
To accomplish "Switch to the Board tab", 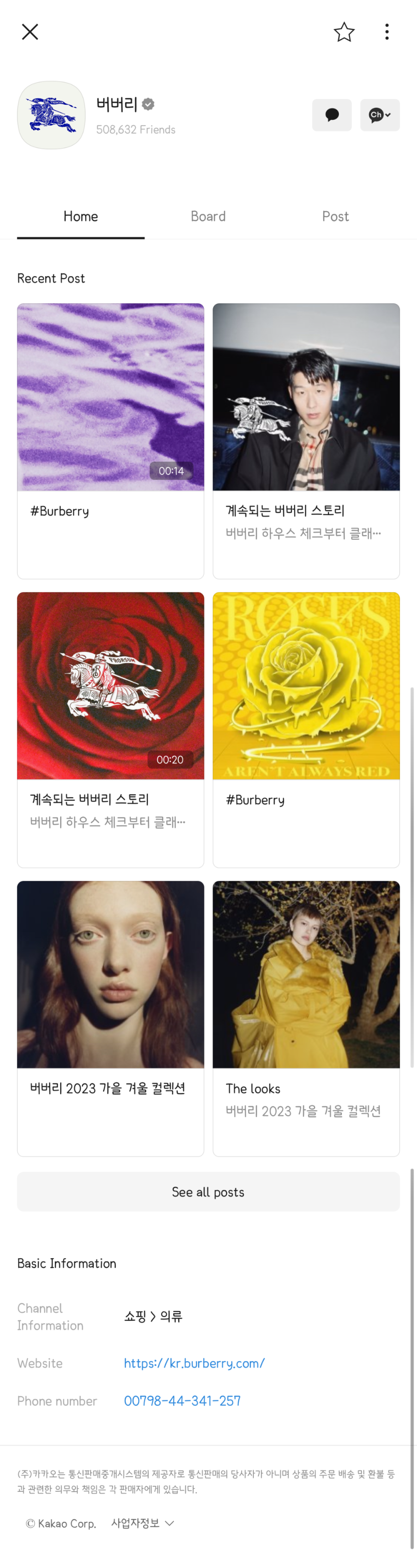I will (x=208, y=217).
